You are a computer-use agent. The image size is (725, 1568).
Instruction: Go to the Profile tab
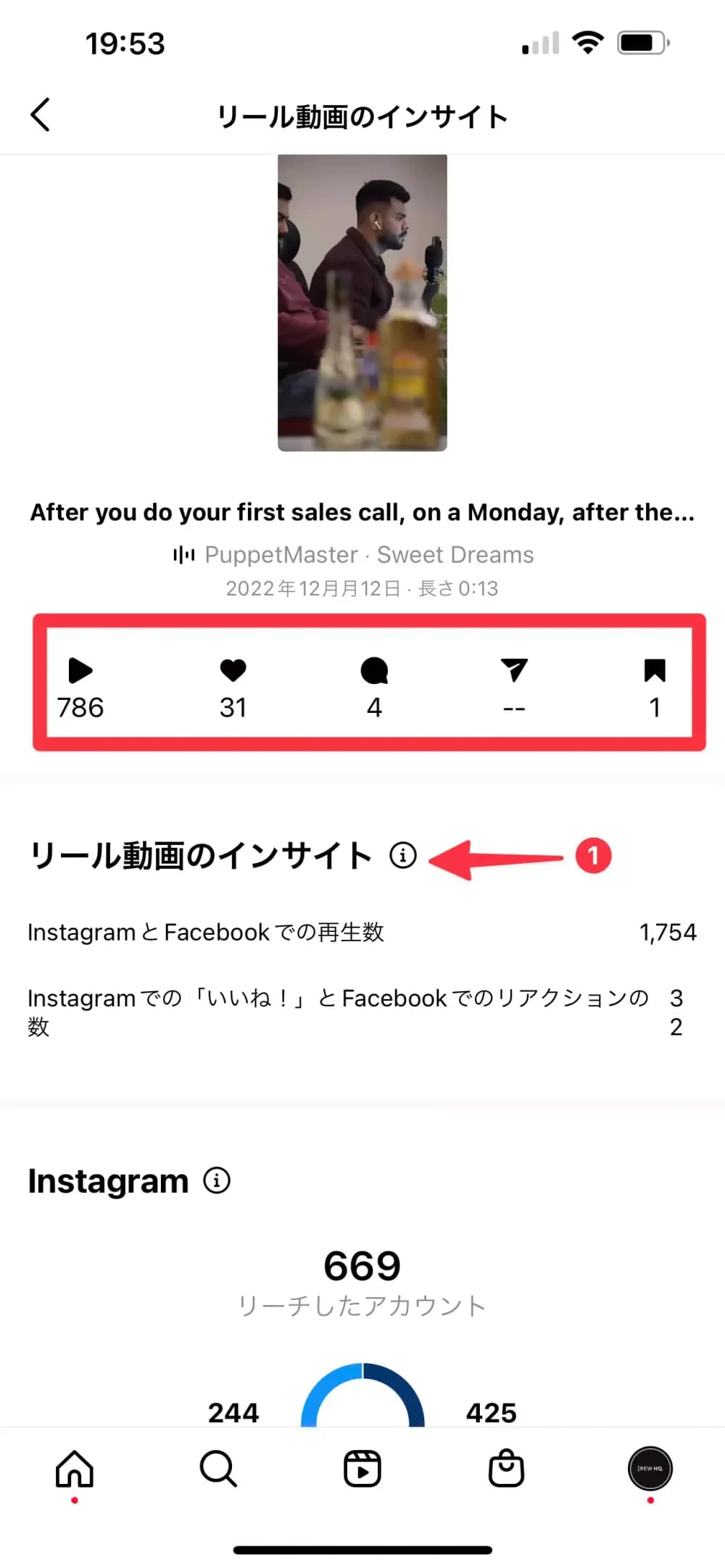[650, 1469]
